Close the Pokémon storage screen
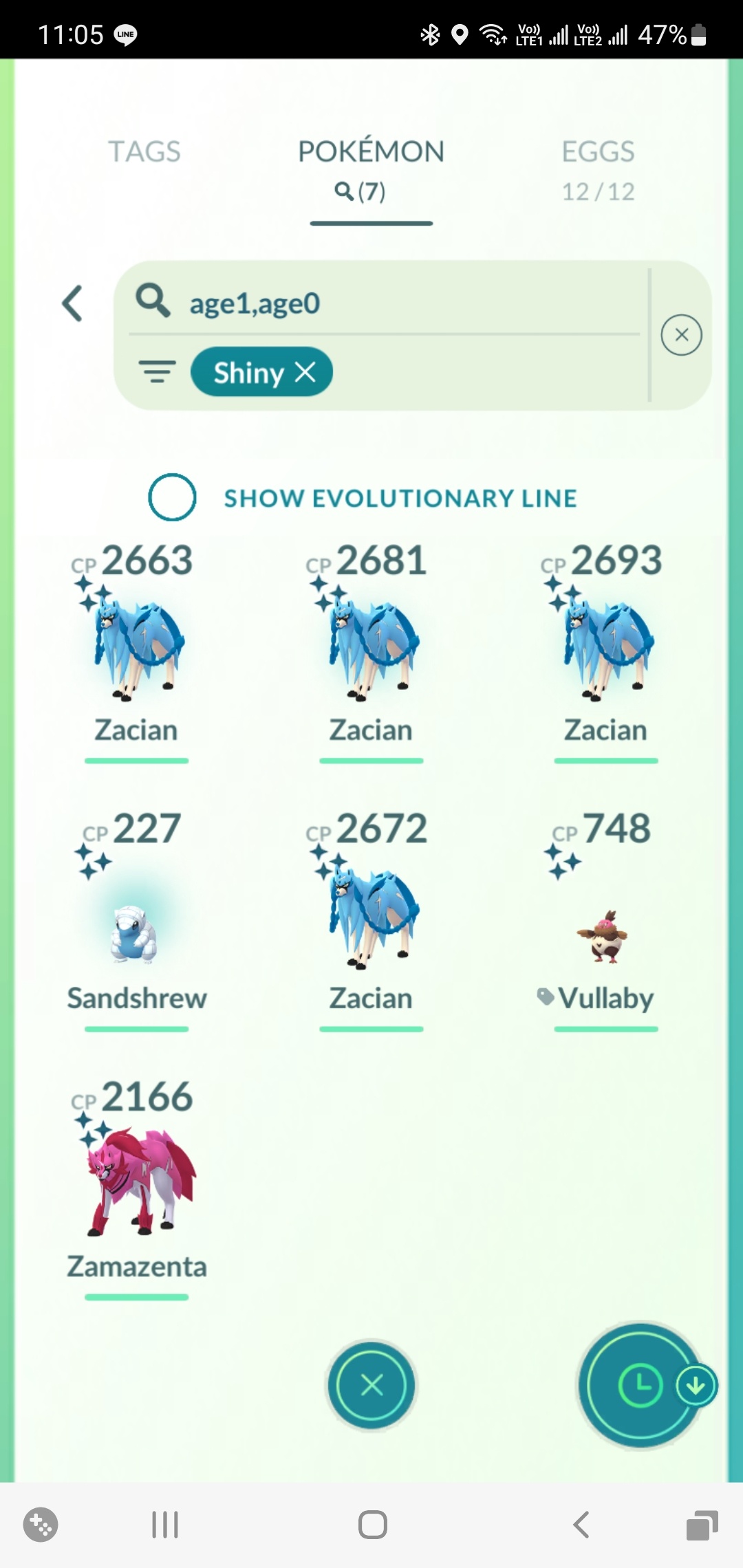Viewport: 743px width, 1568px height. coord(371,1384)
